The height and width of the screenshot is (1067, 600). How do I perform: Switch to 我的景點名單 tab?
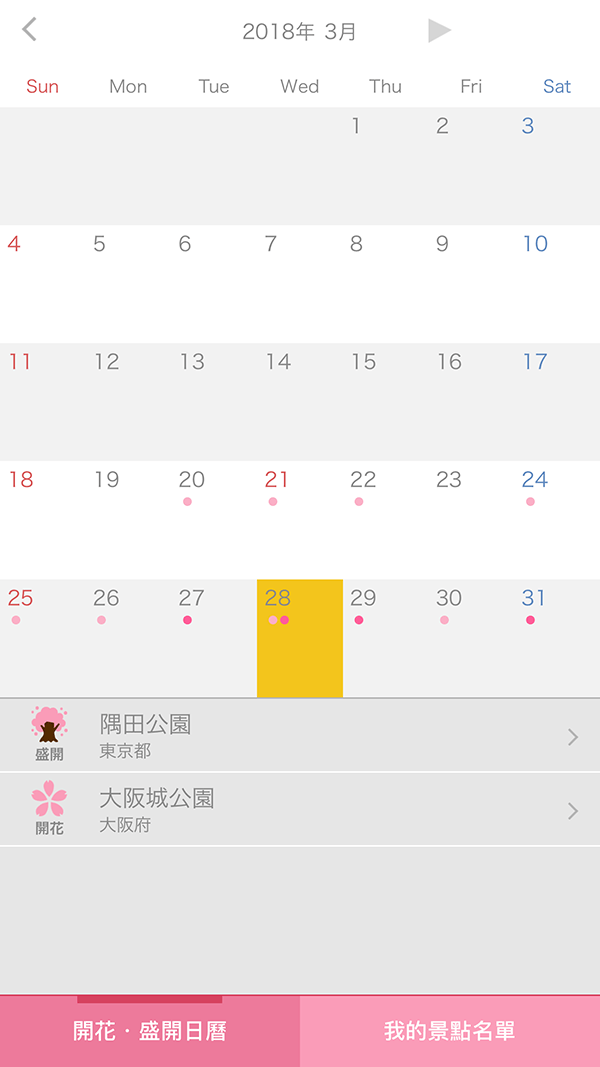pyautogui.click(x=450, y=1031)
